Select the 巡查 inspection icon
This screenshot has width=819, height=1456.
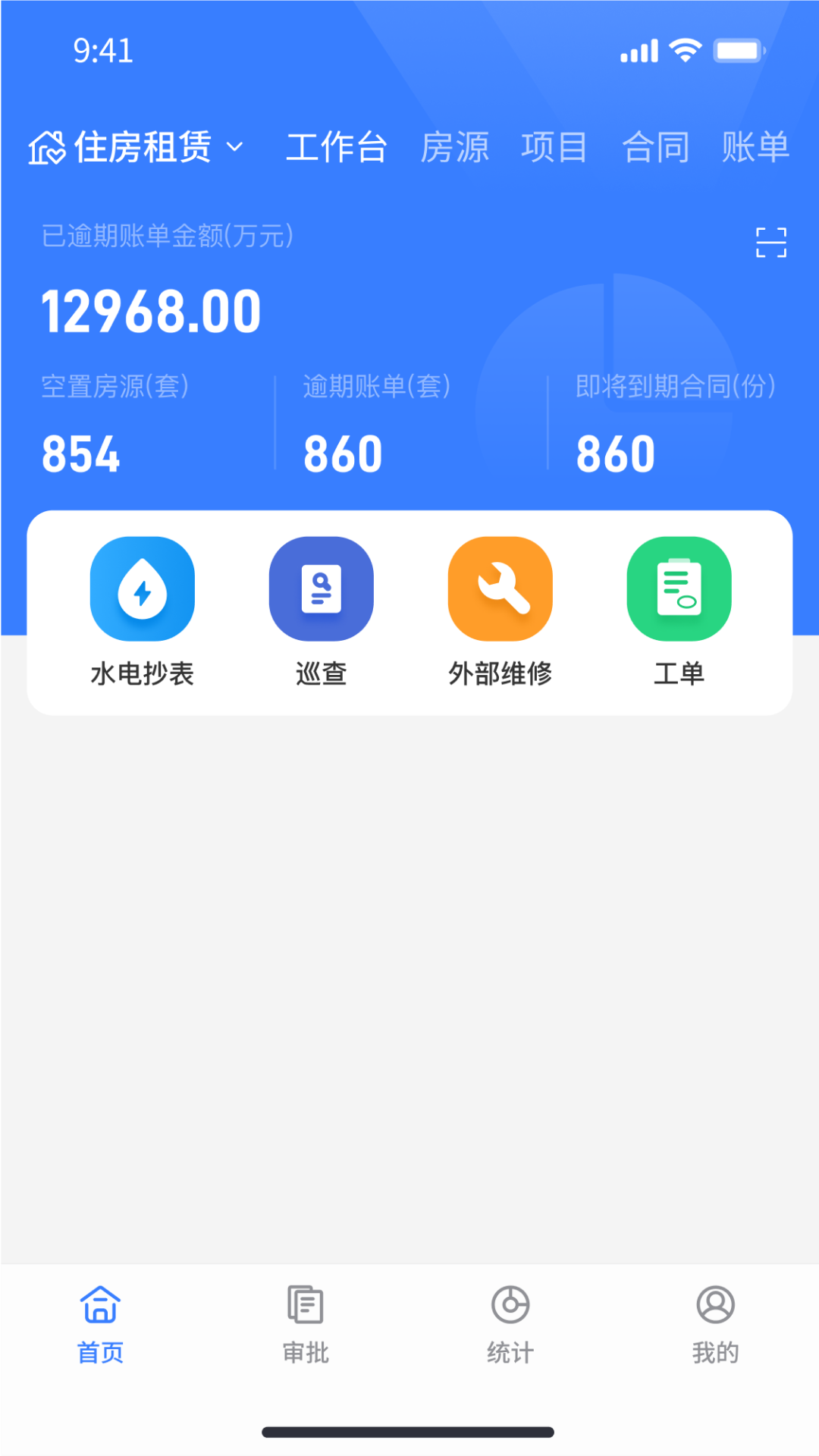tap(321, 588)
